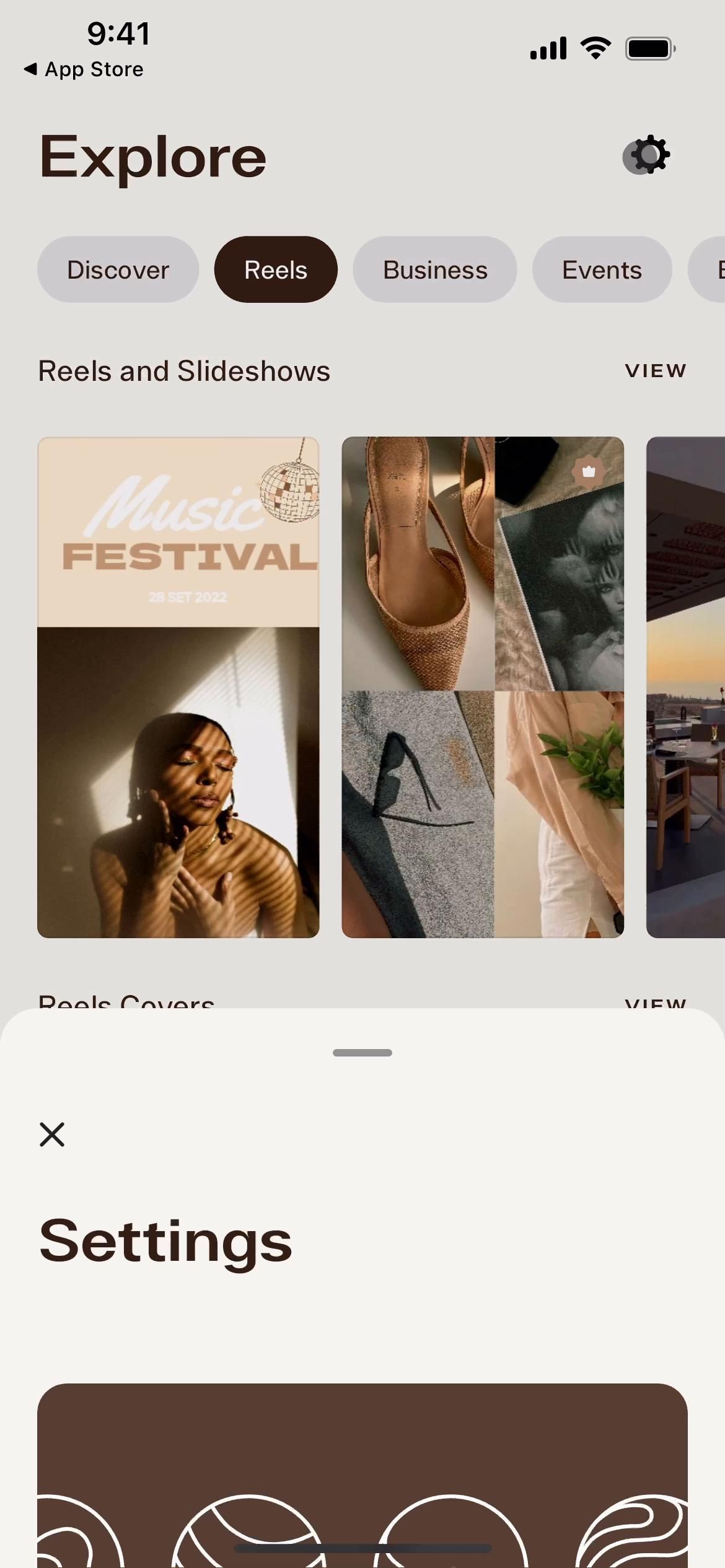
Task: Return to the App Store
Action: pyautogui.click(x=84, y=69)
